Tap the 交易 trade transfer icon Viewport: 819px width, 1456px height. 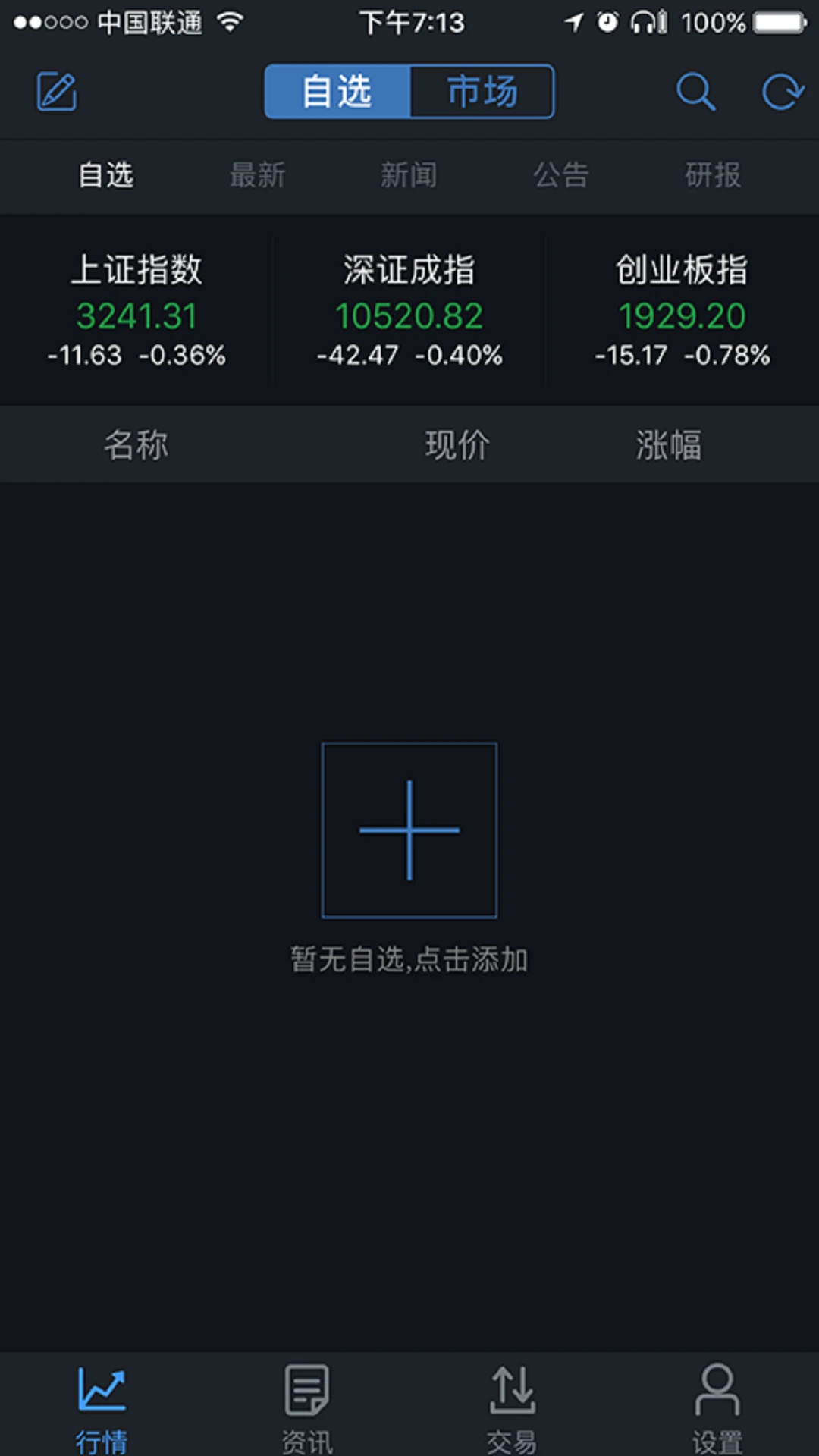pyautogui.click(x=512, y=1407)
